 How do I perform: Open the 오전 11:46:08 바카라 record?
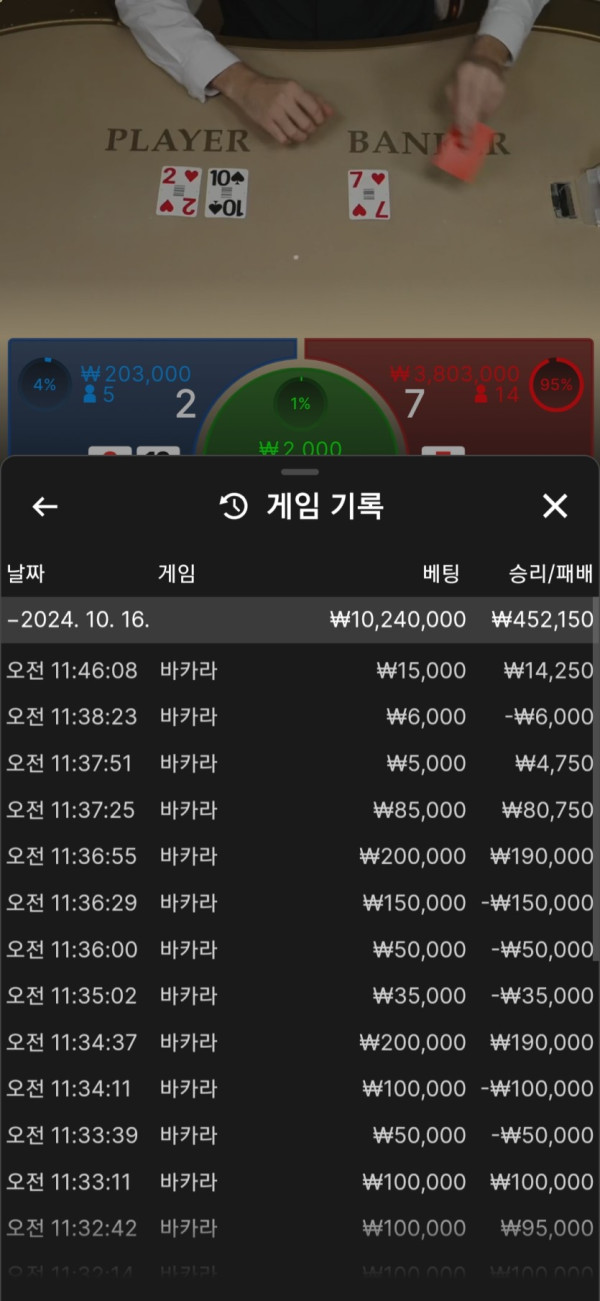point(300,670)
